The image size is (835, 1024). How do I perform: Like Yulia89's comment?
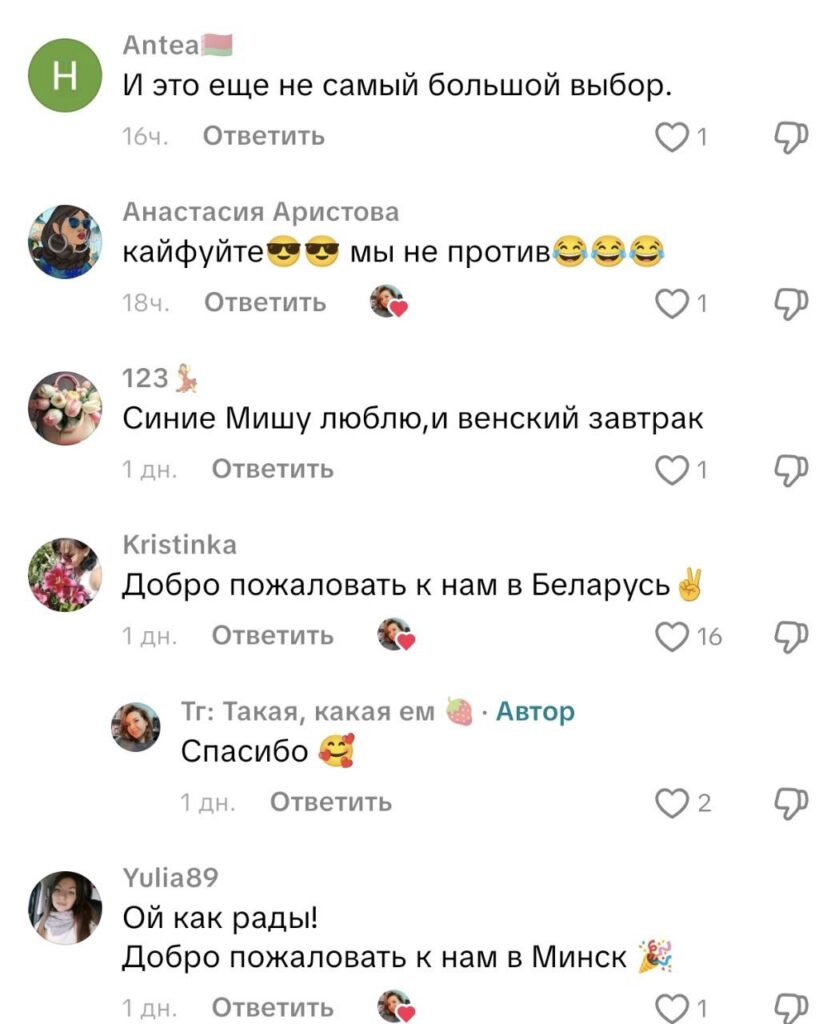[671, 1007]
